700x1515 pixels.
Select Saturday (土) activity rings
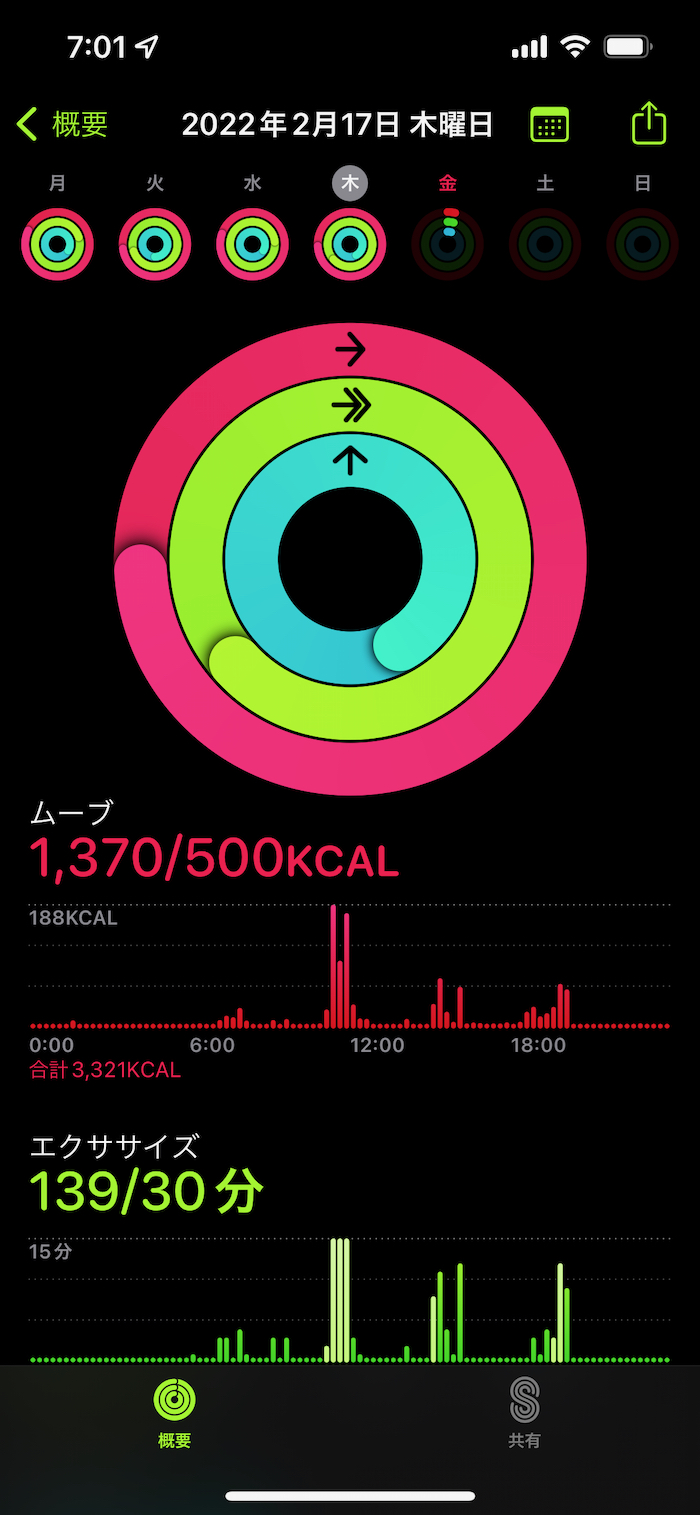[545, 243]
